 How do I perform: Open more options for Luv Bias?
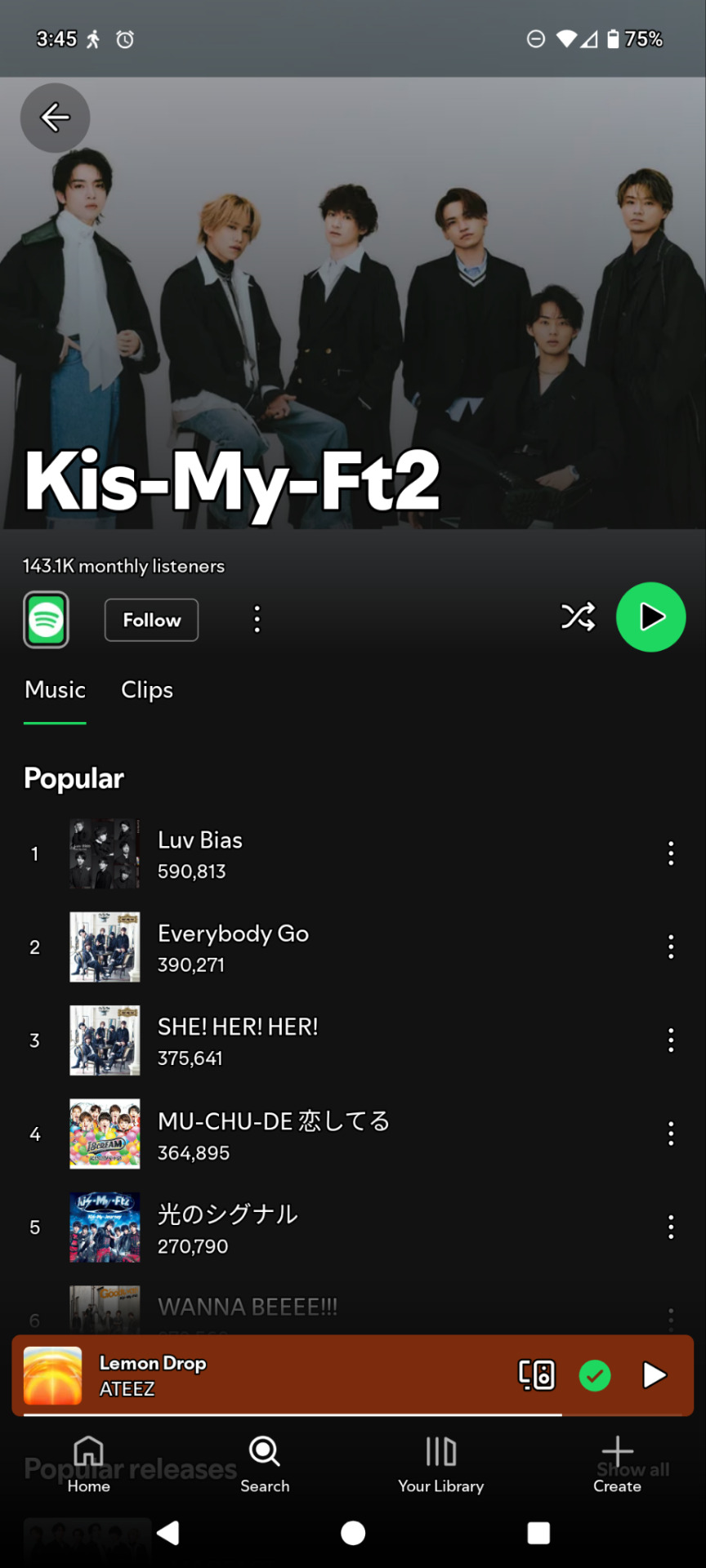pos(671,853)
